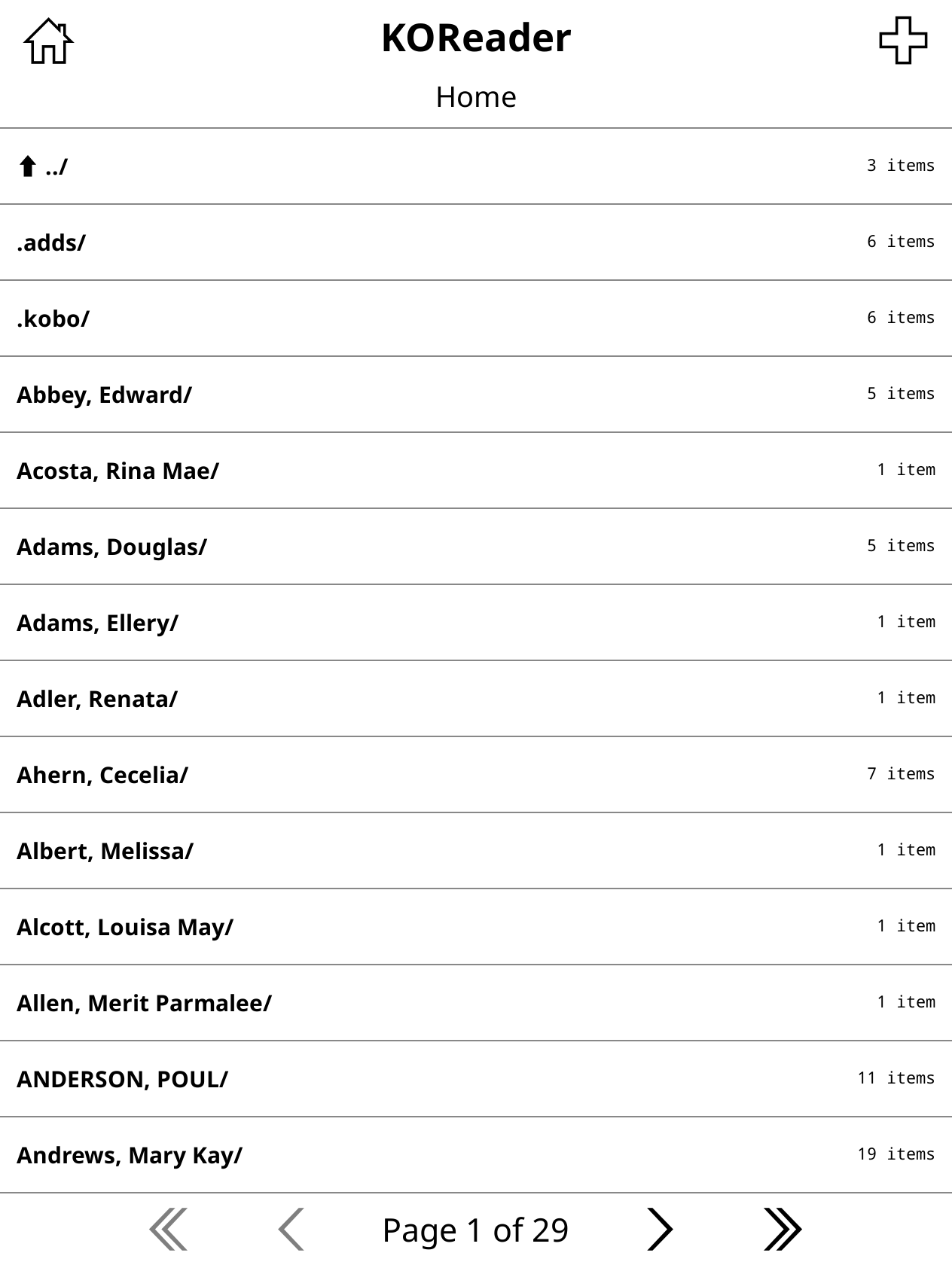Go to the next page
The height and width of the screenshot is (1265, 952).
click(659, 1230)
